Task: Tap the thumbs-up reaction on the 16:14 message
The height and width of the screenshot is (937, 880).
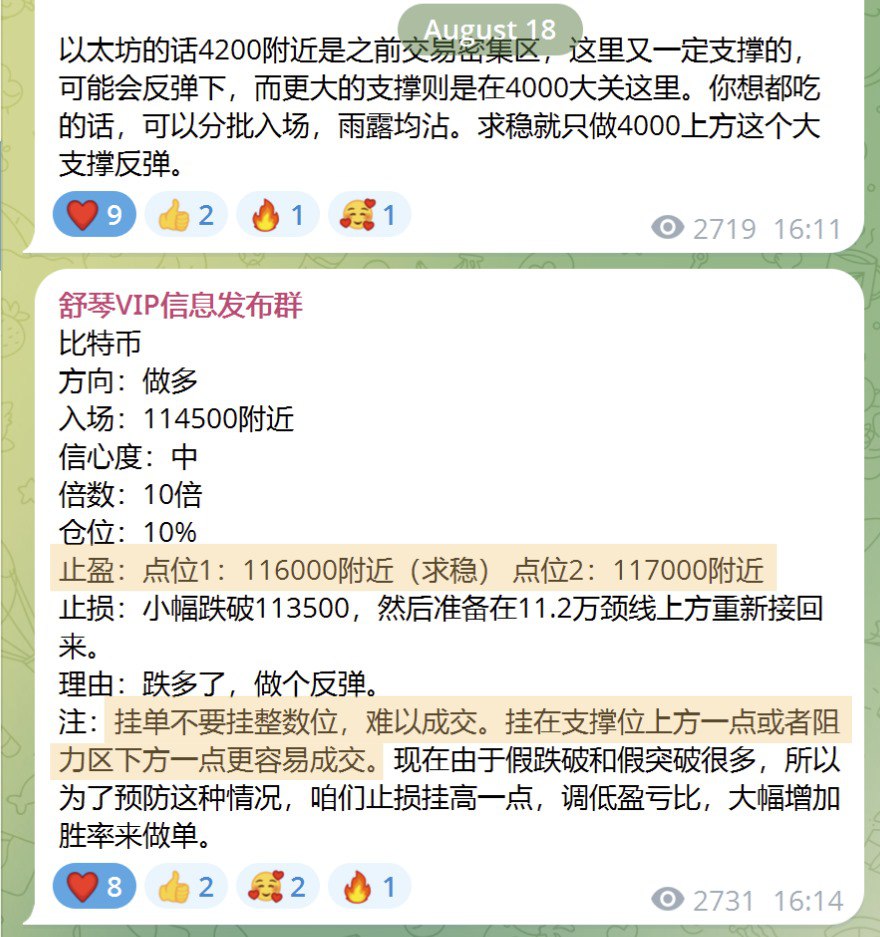Action: tap(186, 886)
